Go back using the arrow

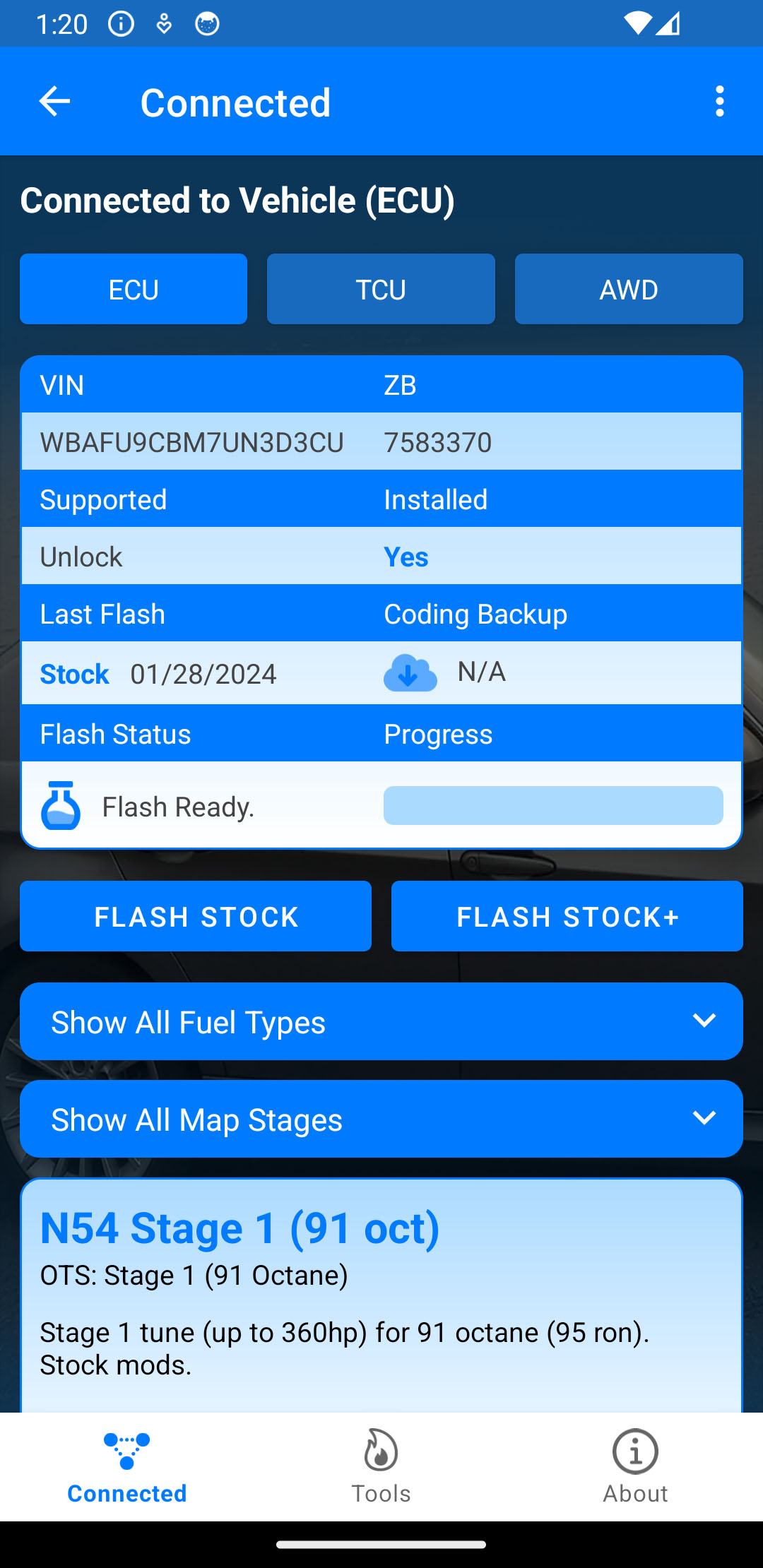(x=54, y=102)
